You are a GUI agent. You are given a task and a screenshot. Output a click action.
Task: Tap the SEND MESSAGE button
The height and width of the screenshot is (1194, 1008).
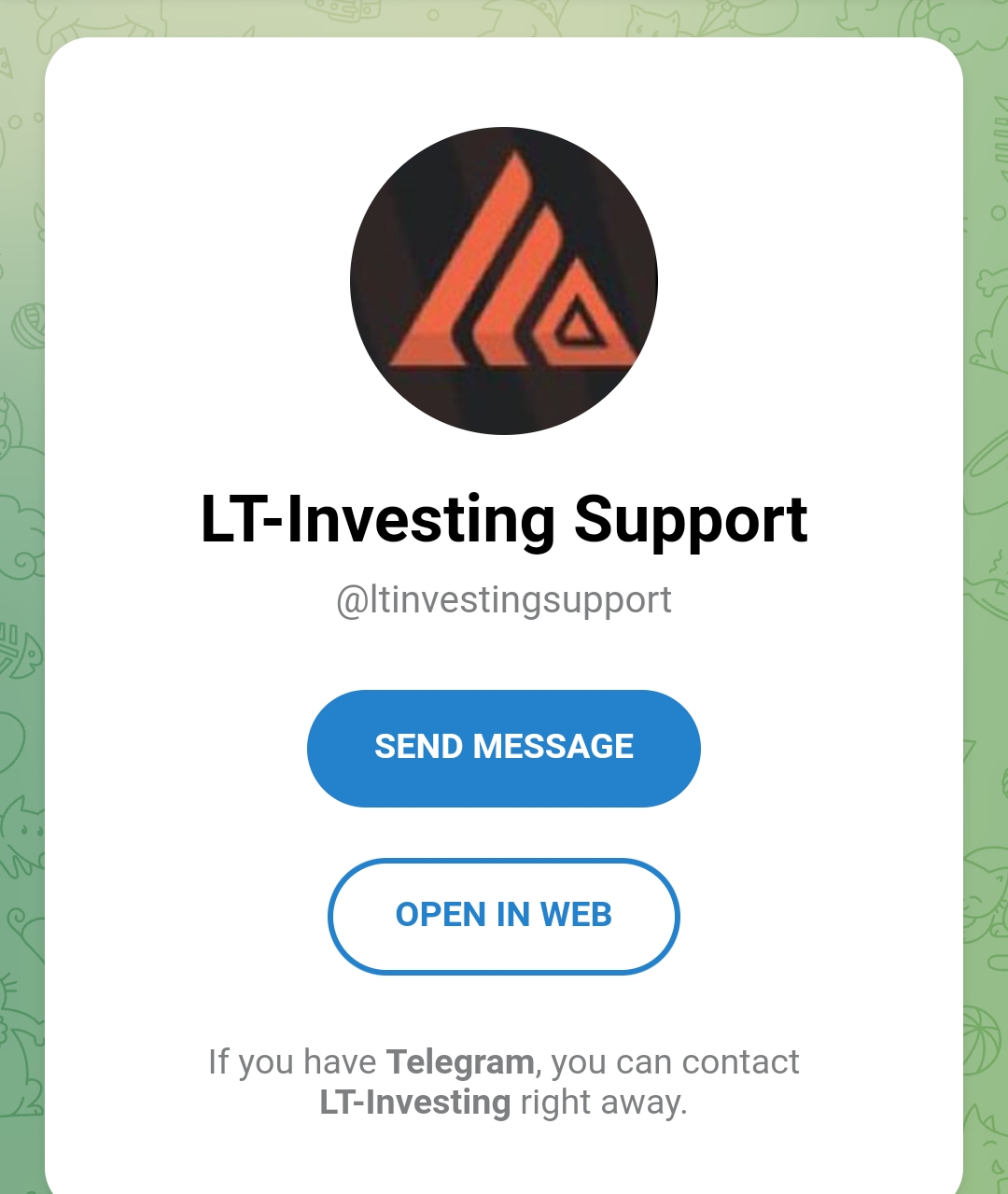(x=503, y=748)
